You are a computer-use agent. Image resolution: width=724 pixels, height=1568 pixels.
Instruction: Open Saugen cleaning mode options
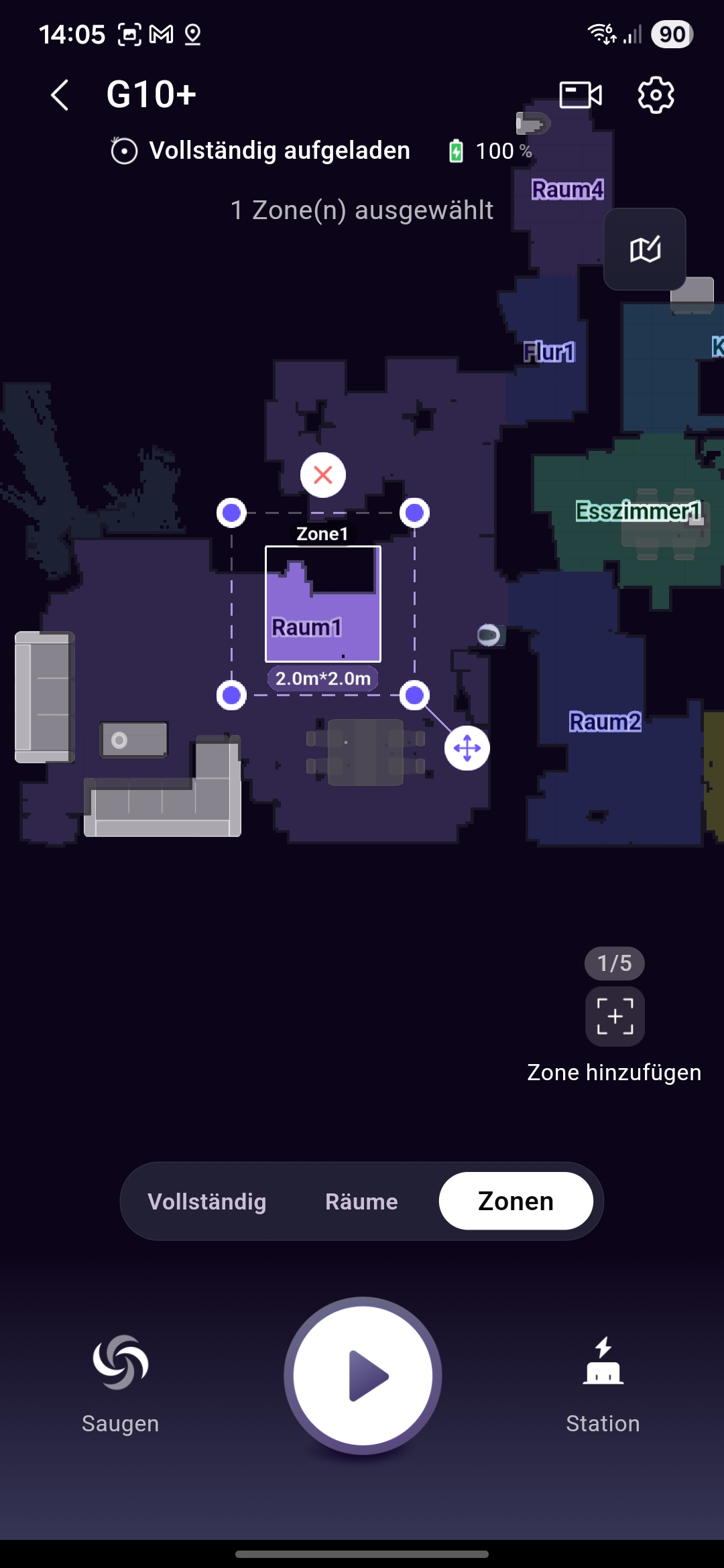tap(121, 1382)
